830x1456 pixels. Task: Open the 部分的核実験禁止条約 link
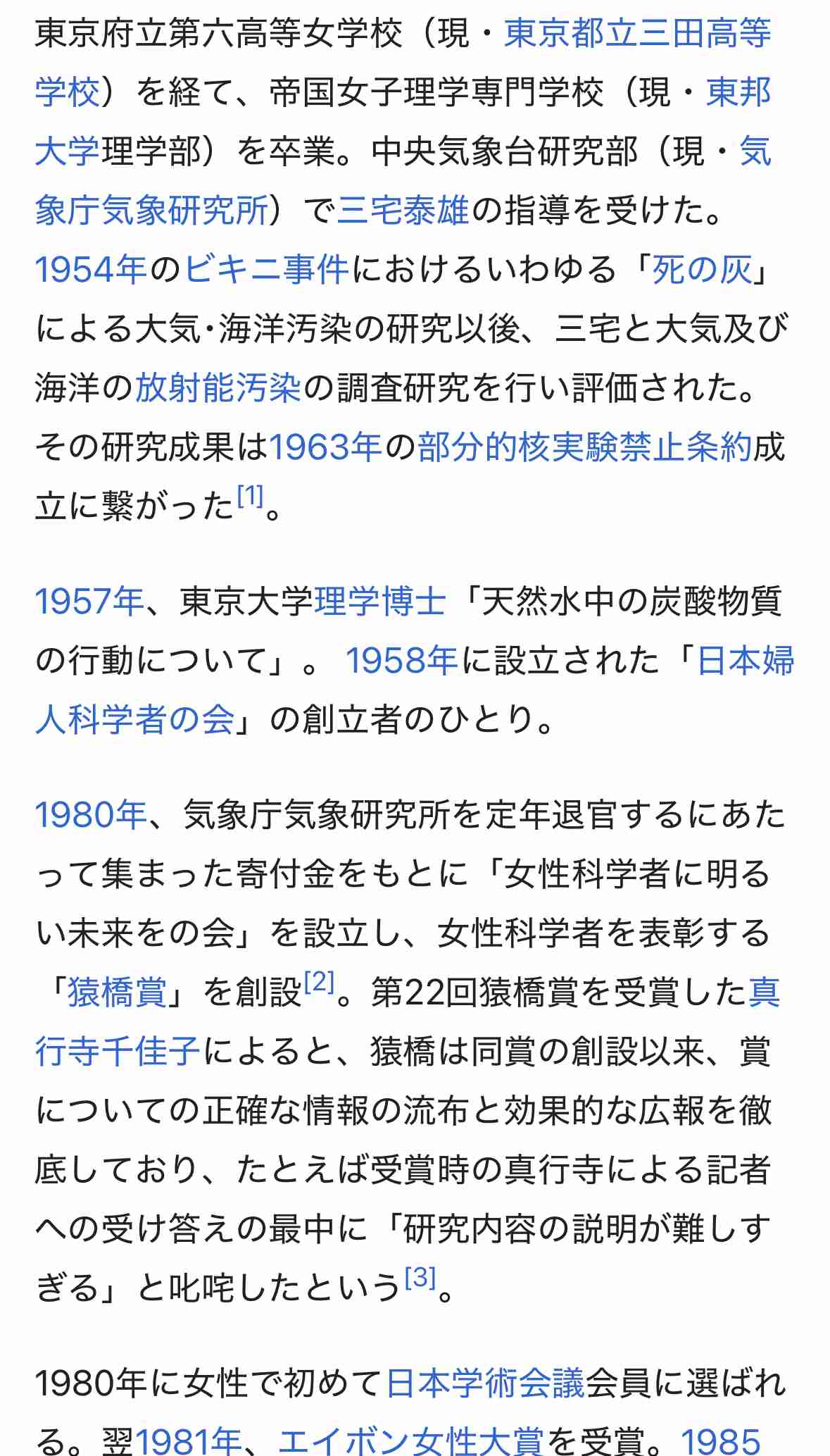tap(585, 447)
